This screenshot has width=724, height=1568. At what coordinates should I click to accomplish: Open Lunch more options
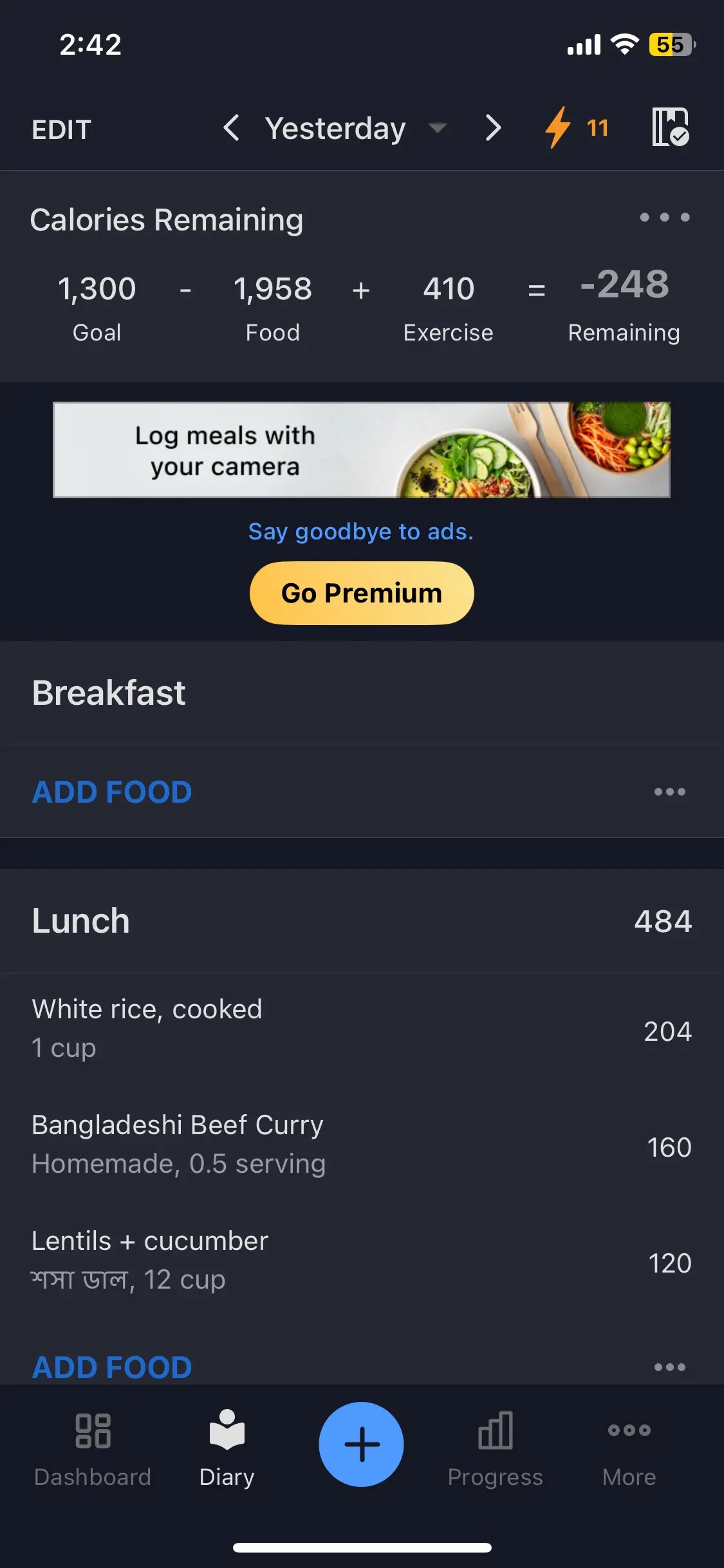669,1367
